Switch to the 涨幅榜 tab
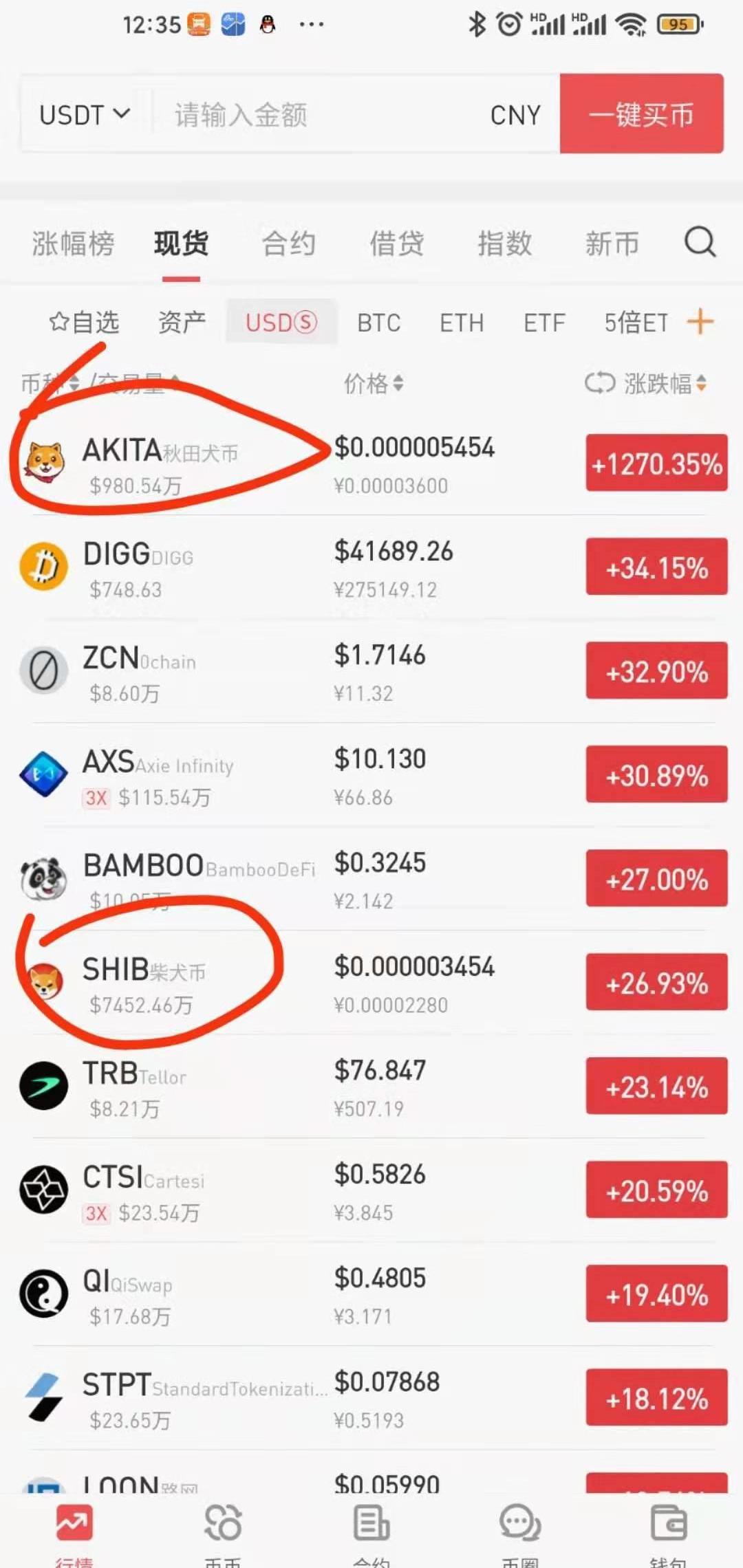Image resolution: width=743 pixels, height=1568 pixels. (x=73, y=243)
